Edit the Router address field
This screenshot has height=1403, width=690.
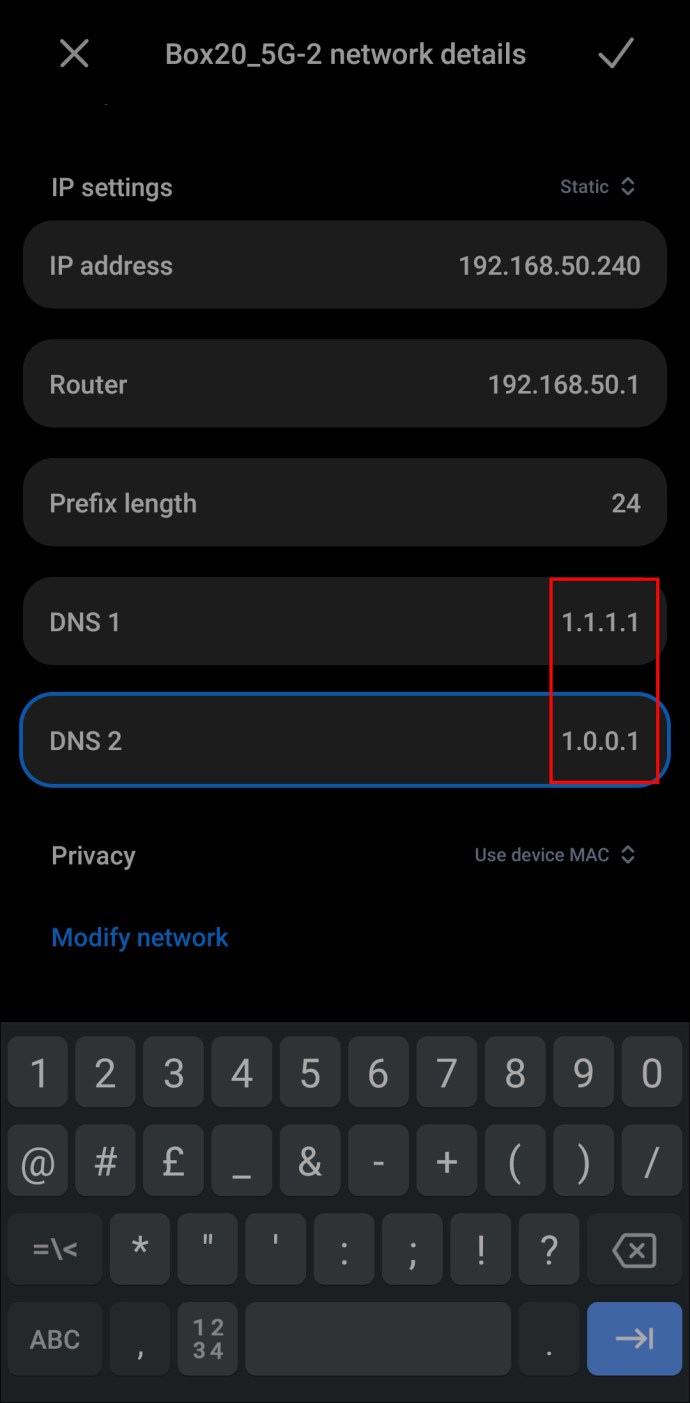click(x=345, y=384)
